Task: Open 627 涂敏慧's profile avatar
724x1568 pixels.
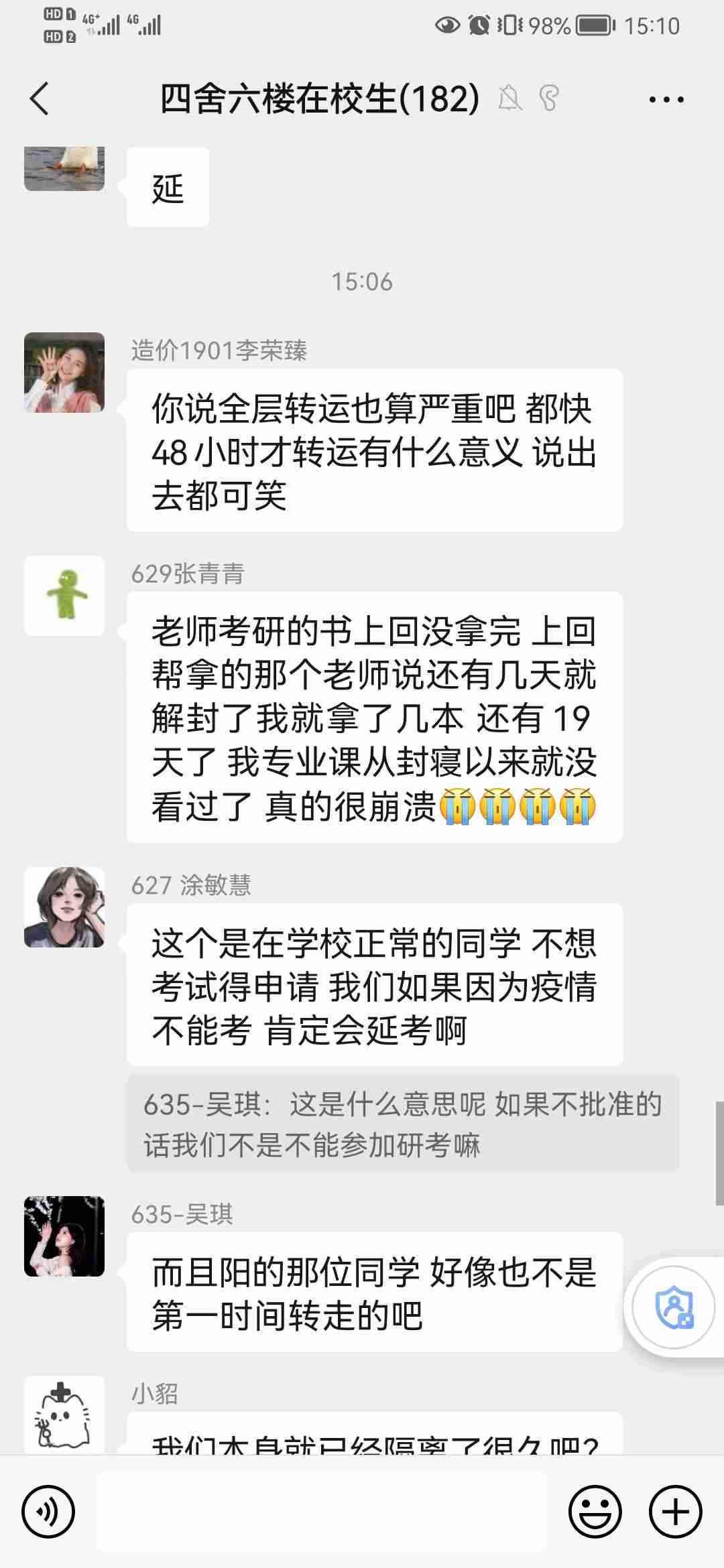Action: (x=64, y=907)
